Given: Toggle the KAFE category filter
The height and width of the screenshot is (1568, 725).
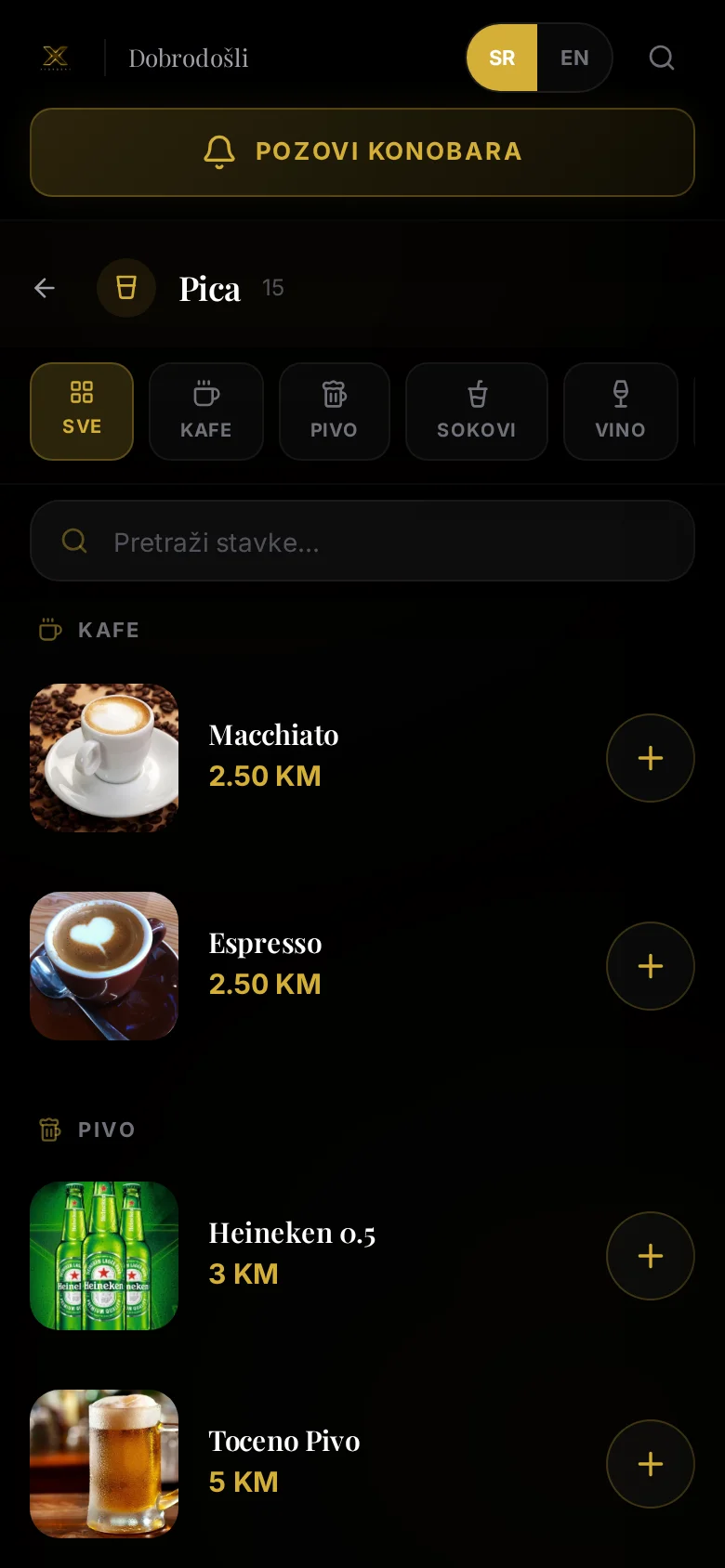Looking at the screenshot, I should point(205,412).
